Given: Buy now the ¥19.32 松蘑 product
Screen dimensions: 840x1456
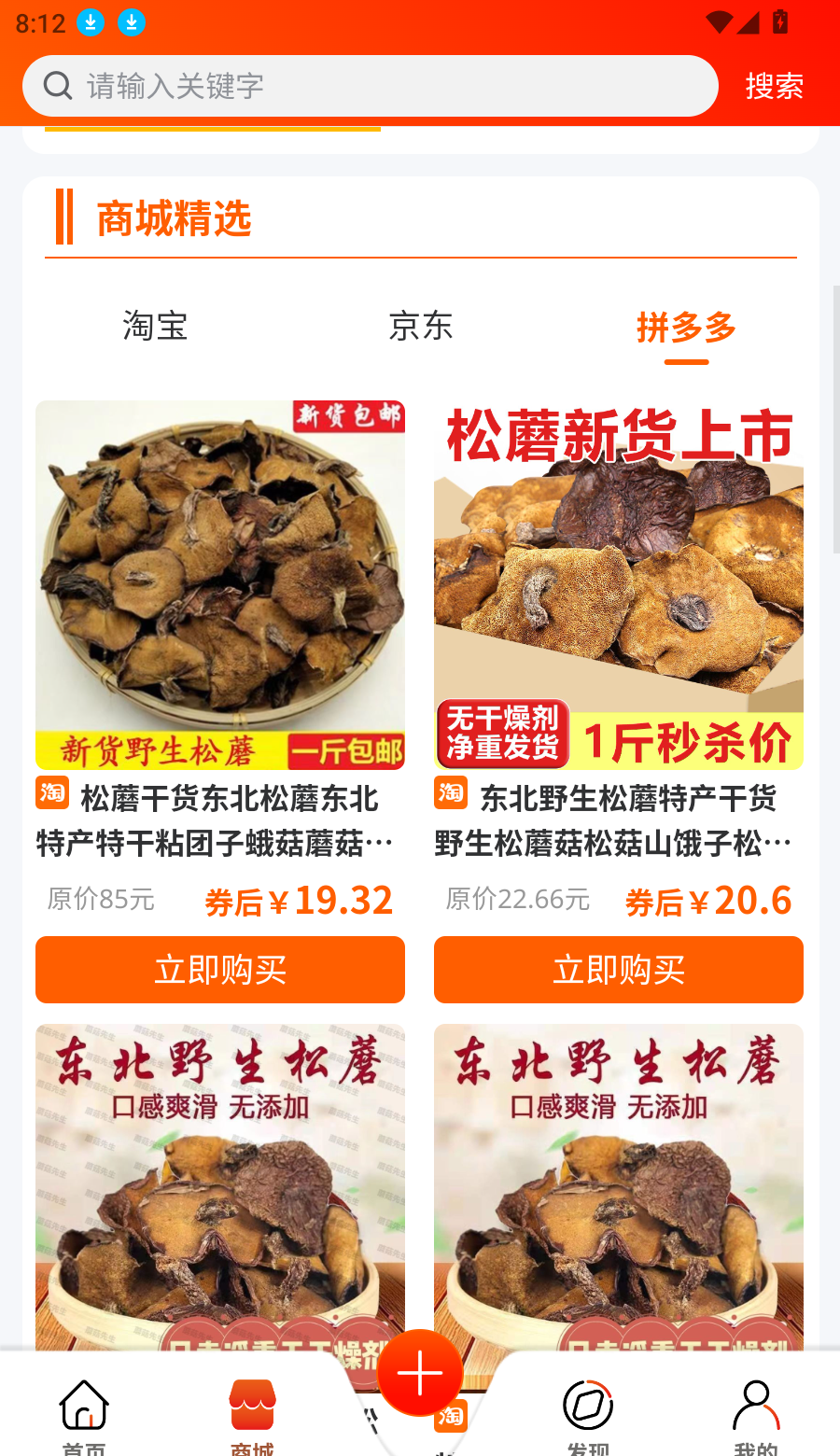Looking at the screenshot, I should (x=220, y=970).
